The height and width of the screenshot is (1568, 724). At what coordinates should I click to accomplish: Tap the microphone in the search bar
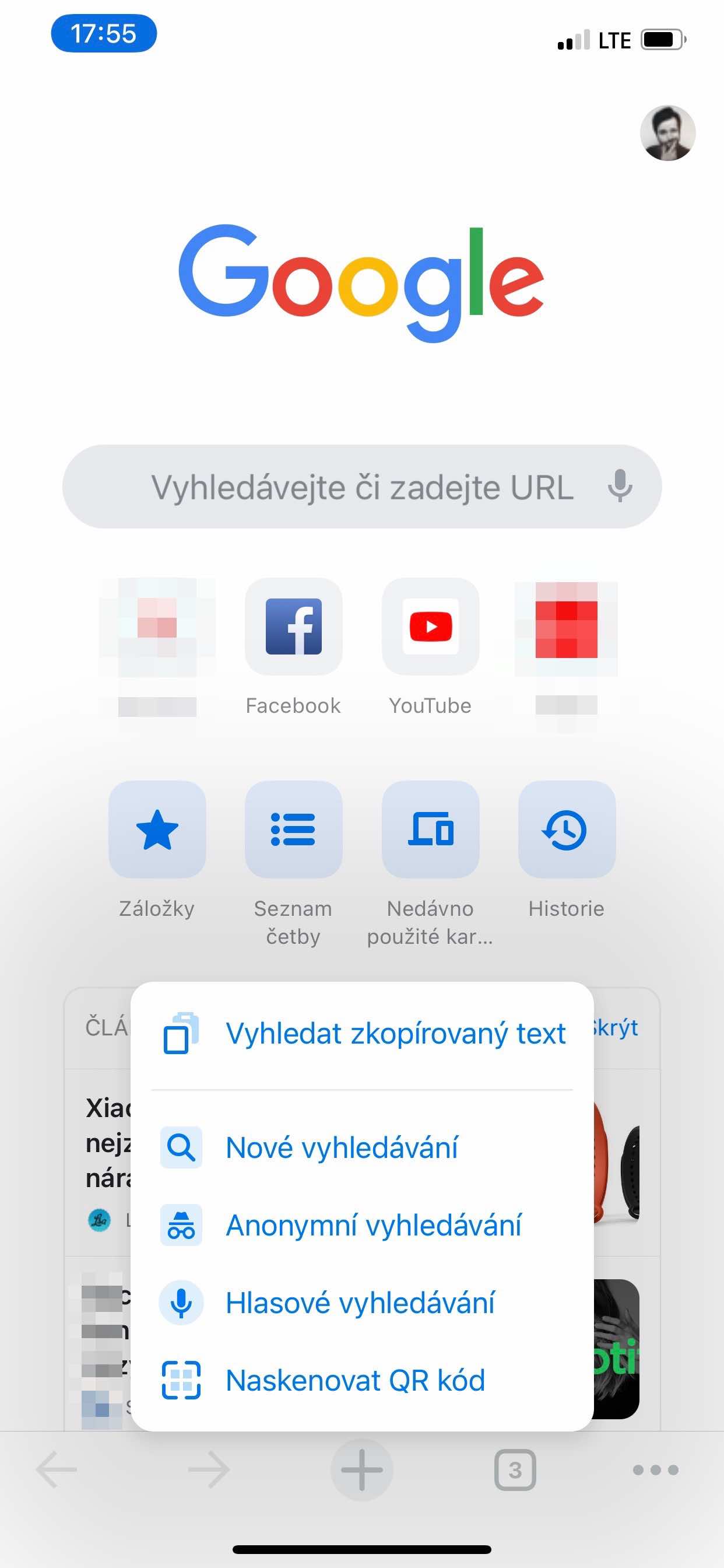point(620,487)
